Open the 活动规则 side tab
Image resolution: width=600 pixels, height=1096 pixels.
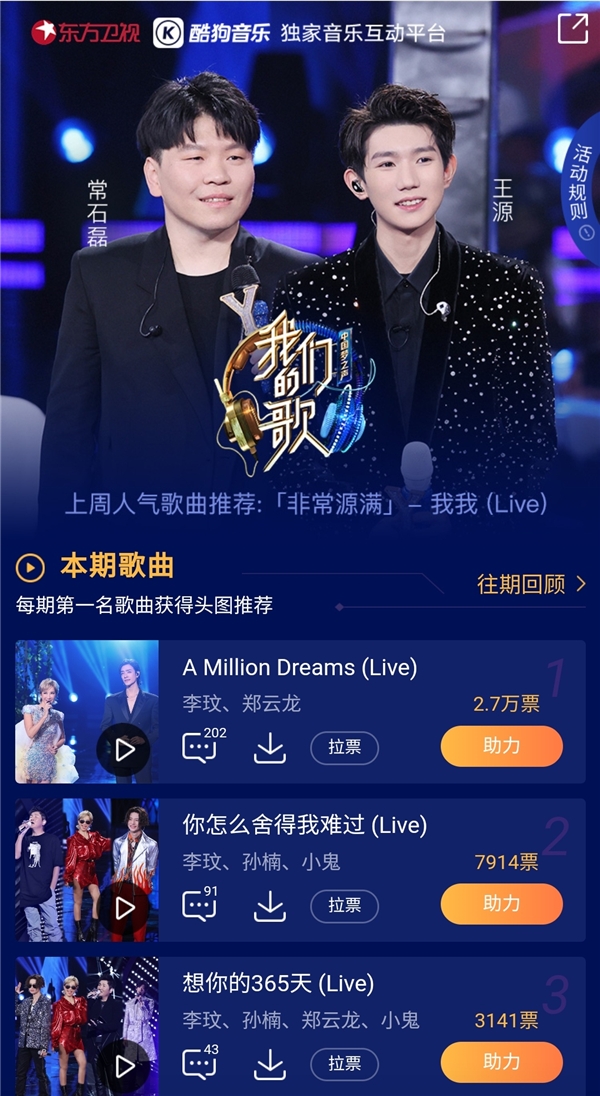(581, 186)
